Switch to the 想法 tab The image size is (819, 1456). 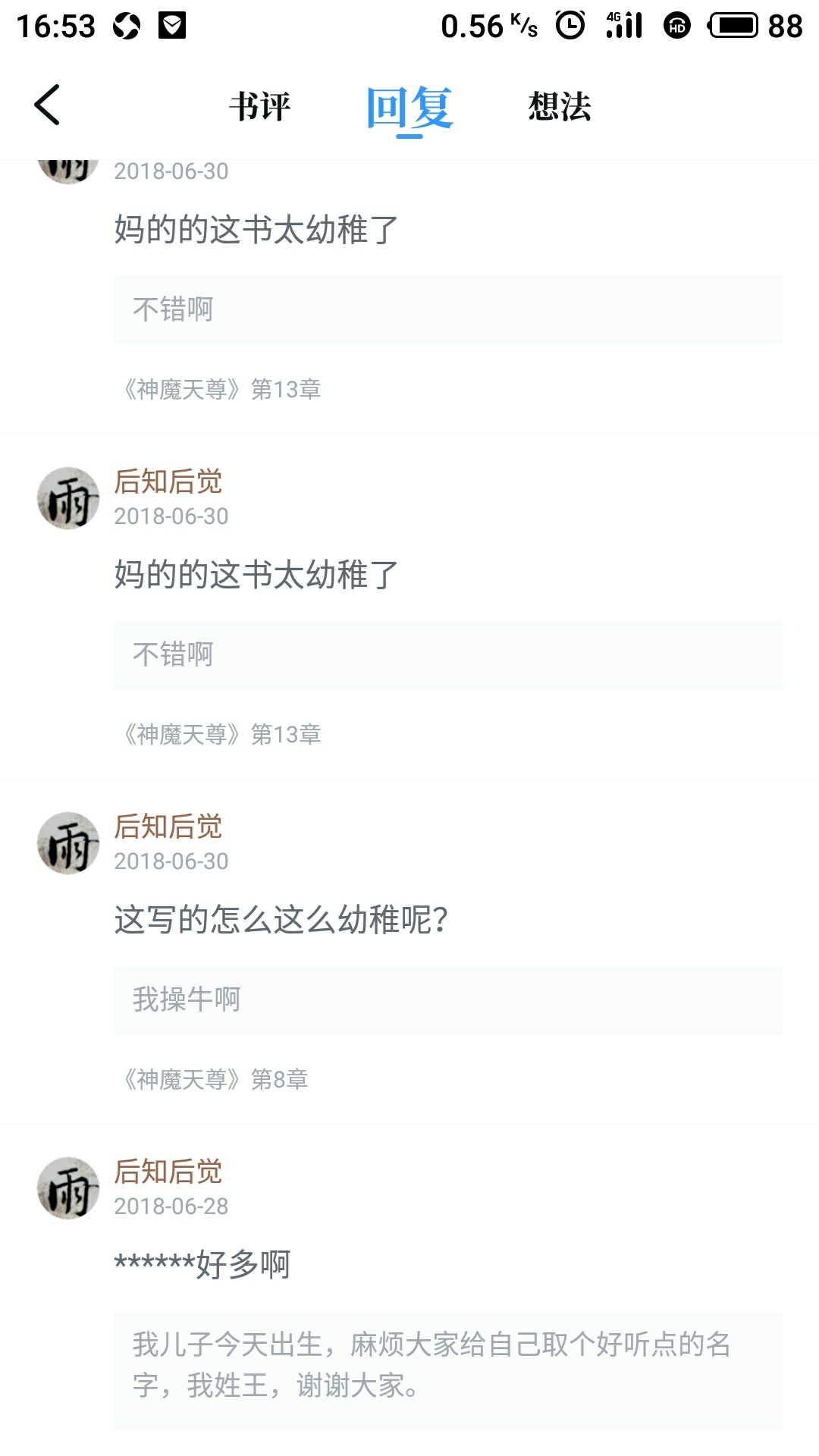click(560, 106)
